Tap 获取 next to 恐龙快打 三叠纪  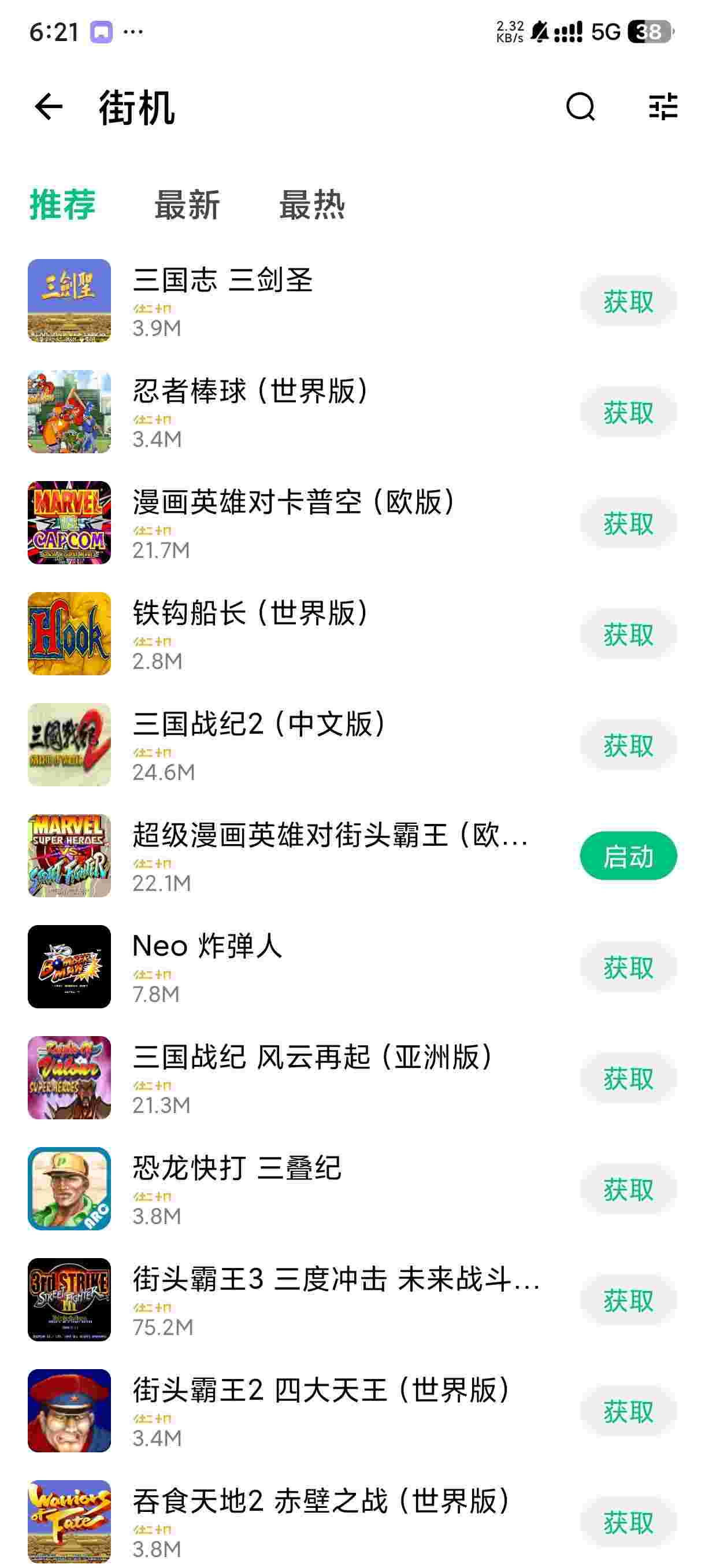coord(628,1189)
